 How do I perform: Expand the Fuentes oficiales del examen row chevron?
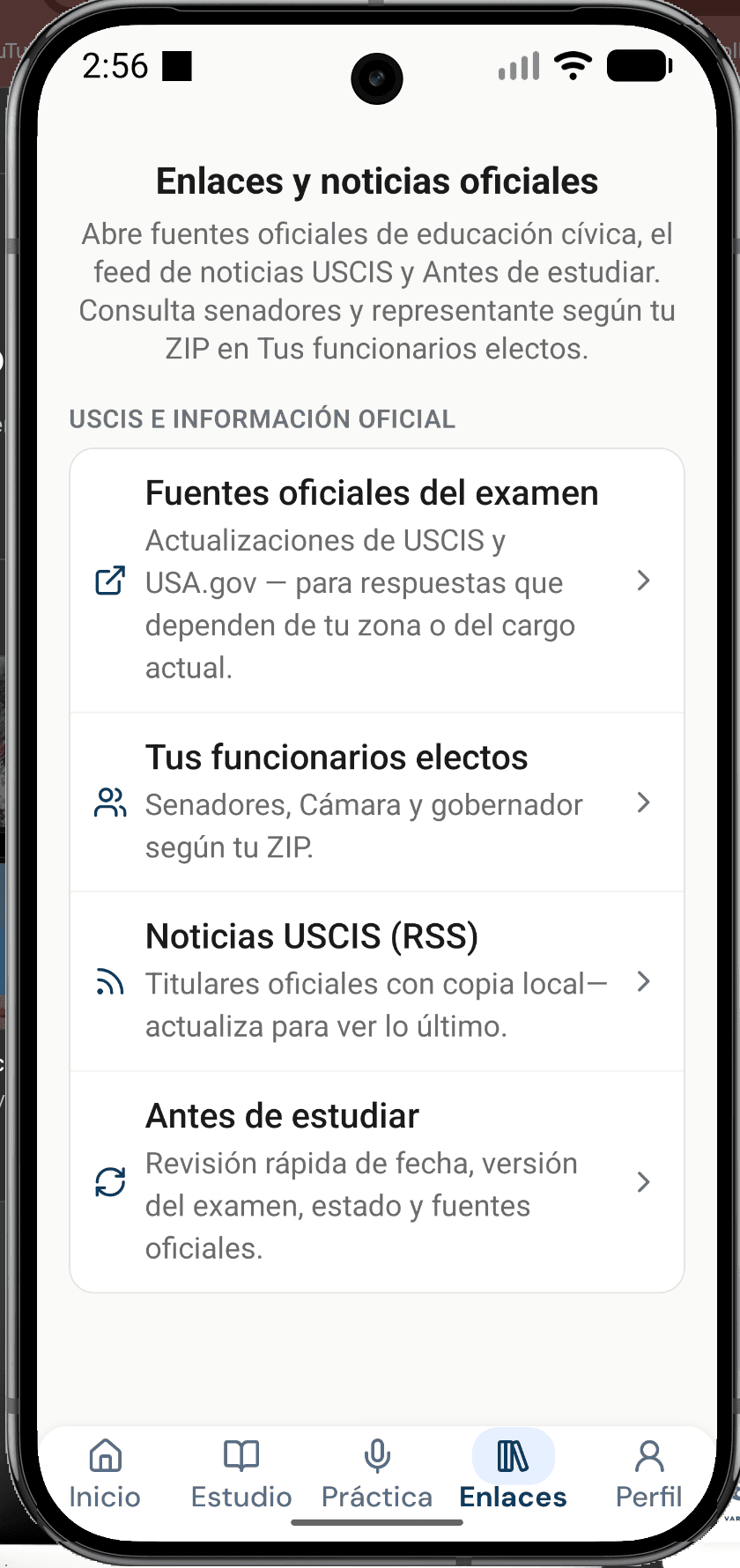(x=644, y=581)
